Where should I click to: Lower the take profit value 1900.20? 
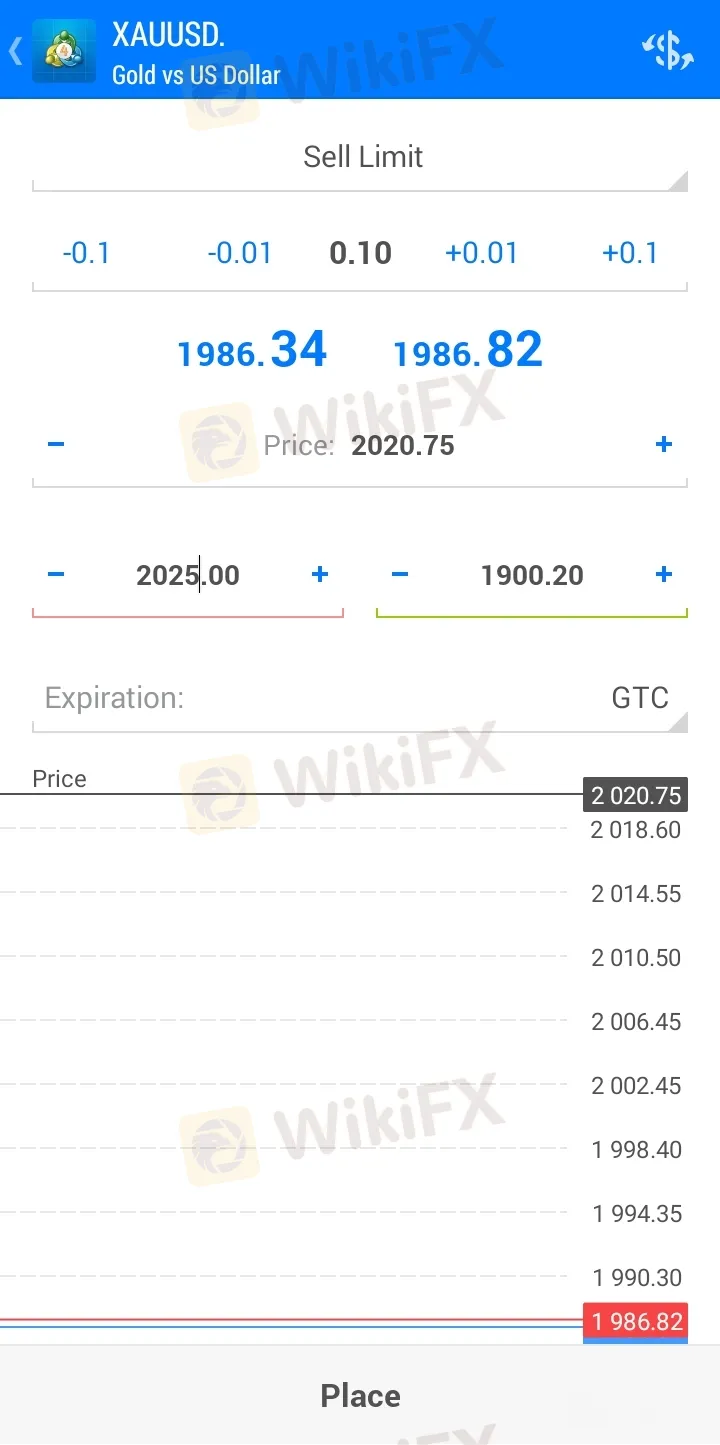pos(400,574)
